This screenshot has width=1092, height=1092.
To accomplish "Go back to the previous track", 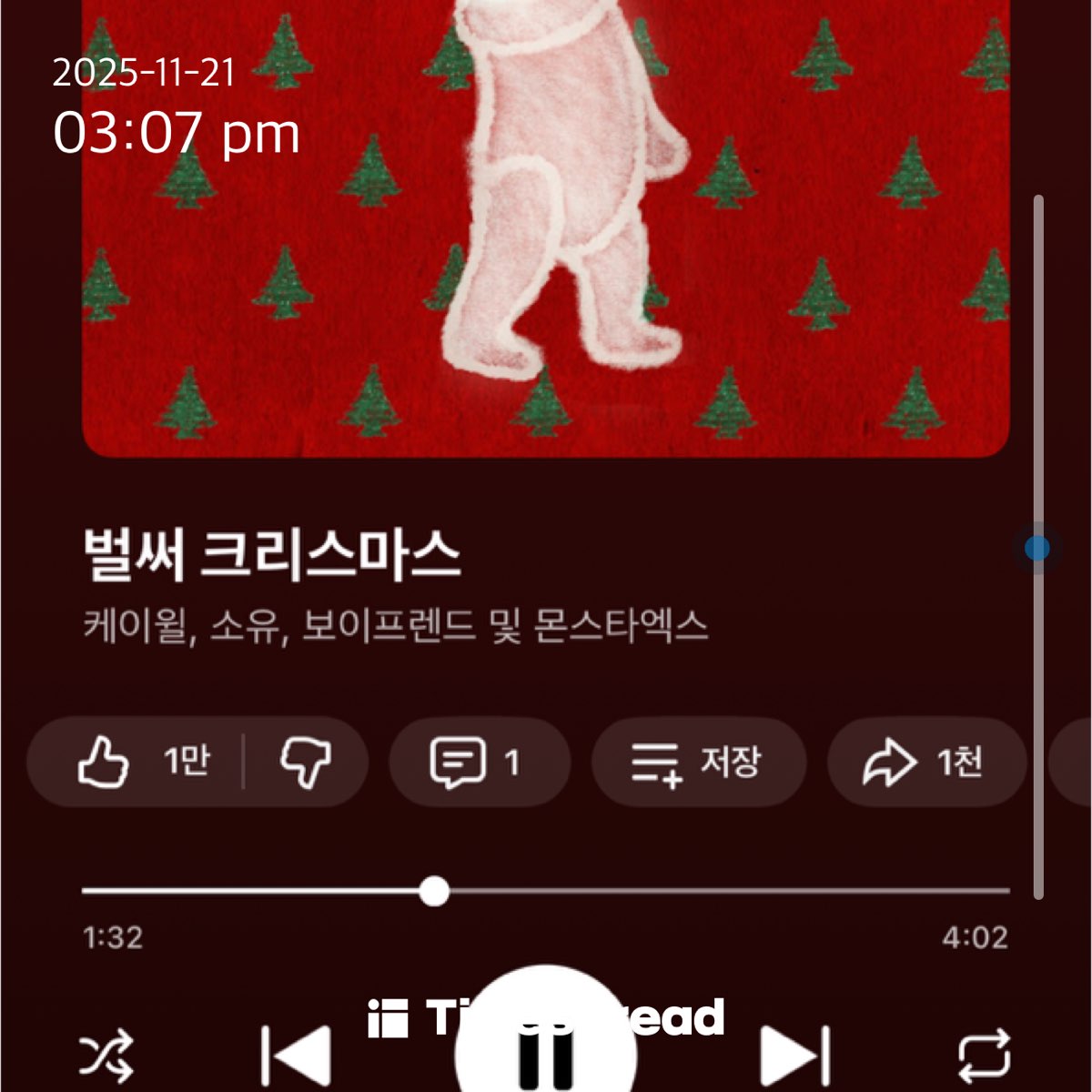I will click(297, 1054).
